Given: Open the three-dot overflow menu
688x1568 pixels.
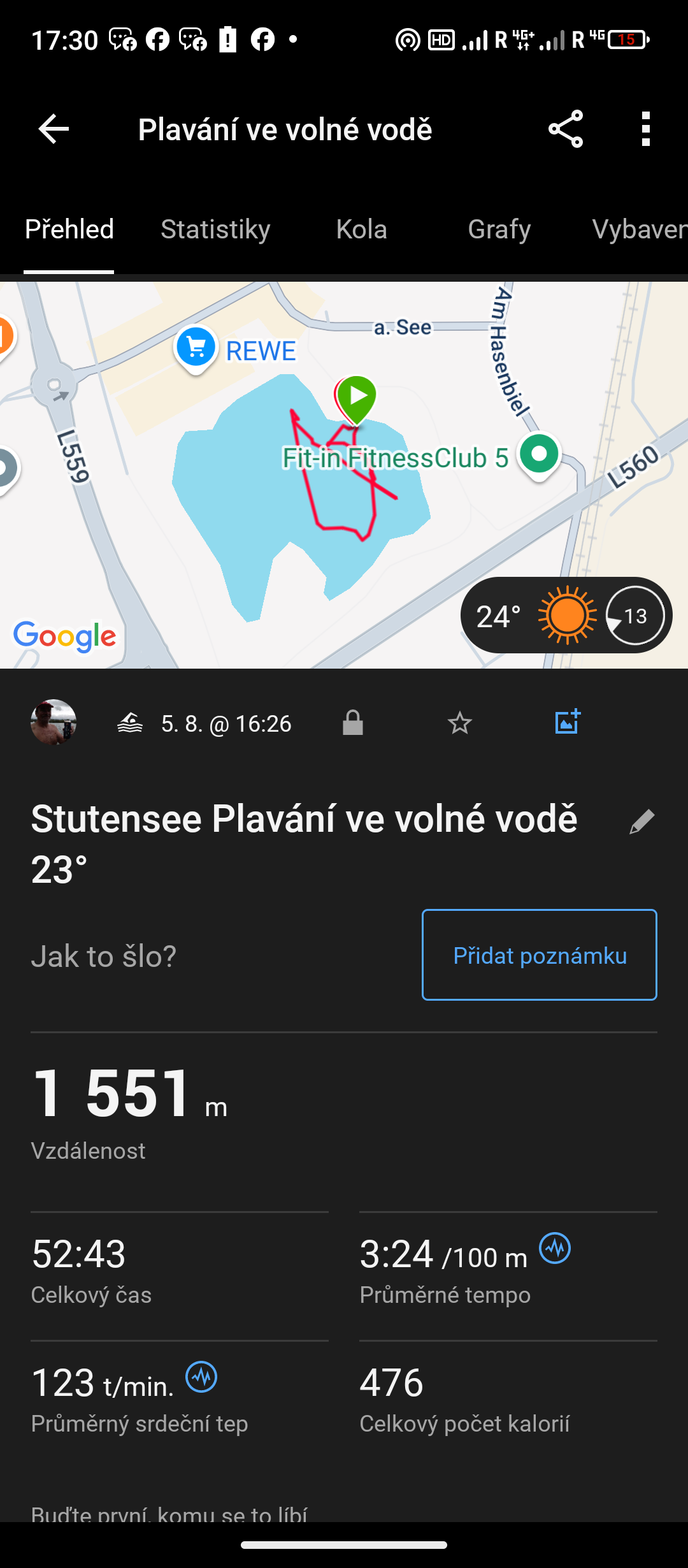Looking at the screenshot, I should pos(646,129).
